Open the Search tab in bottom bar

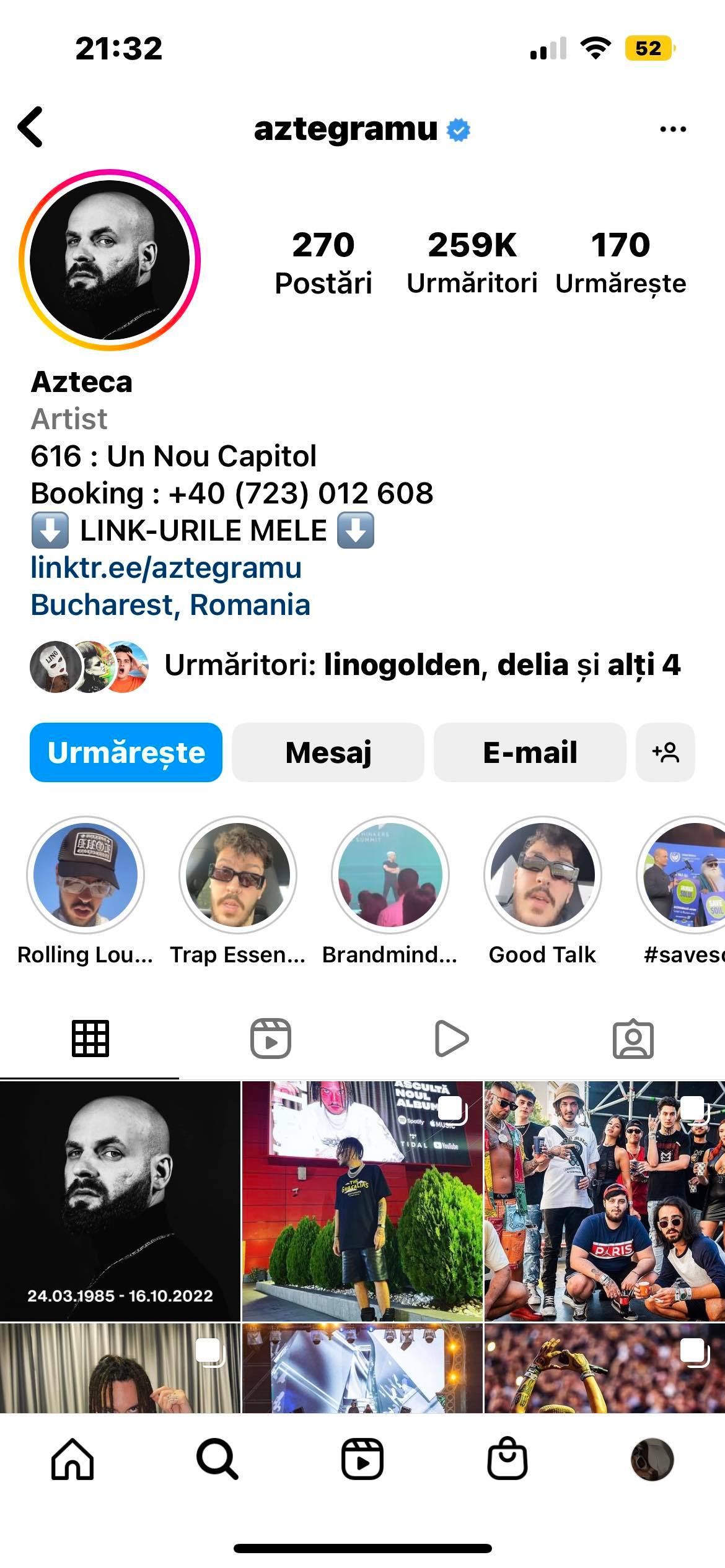217,1459
